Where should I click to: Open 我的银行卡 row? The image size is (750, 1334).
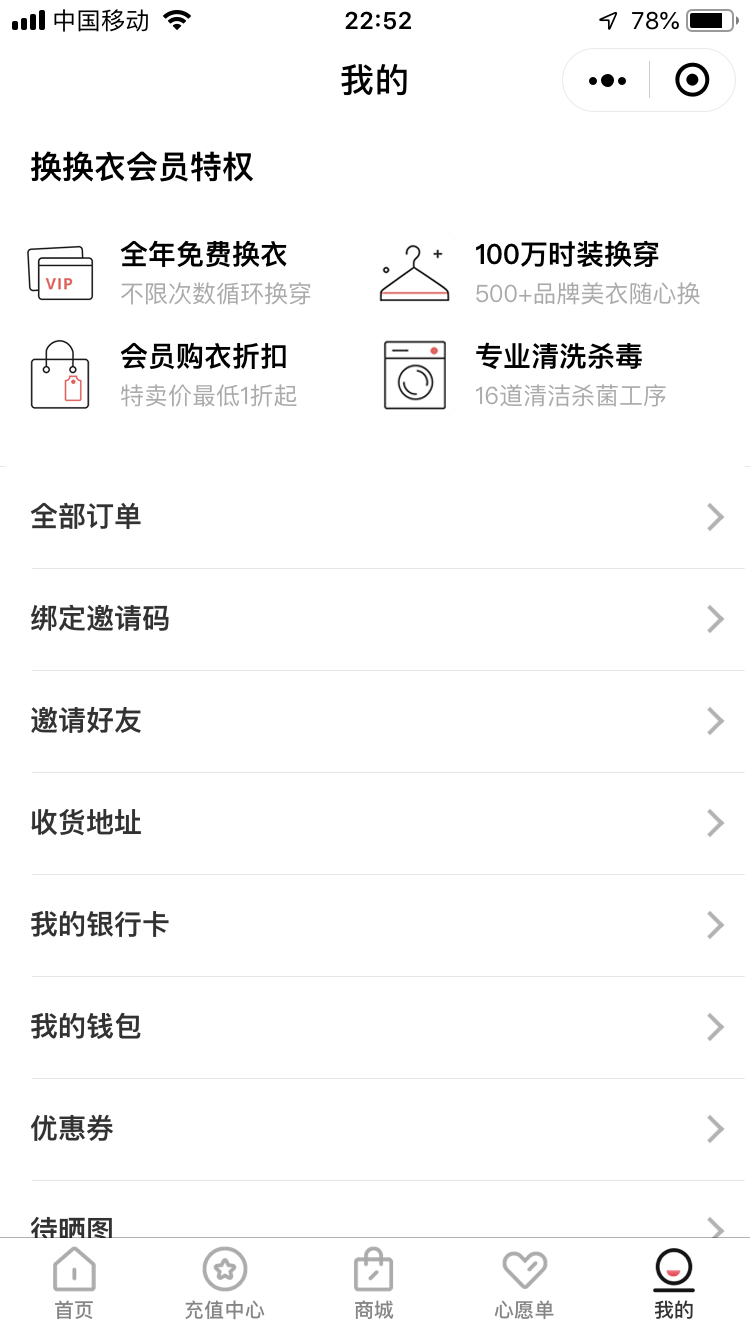click(375, 925)
